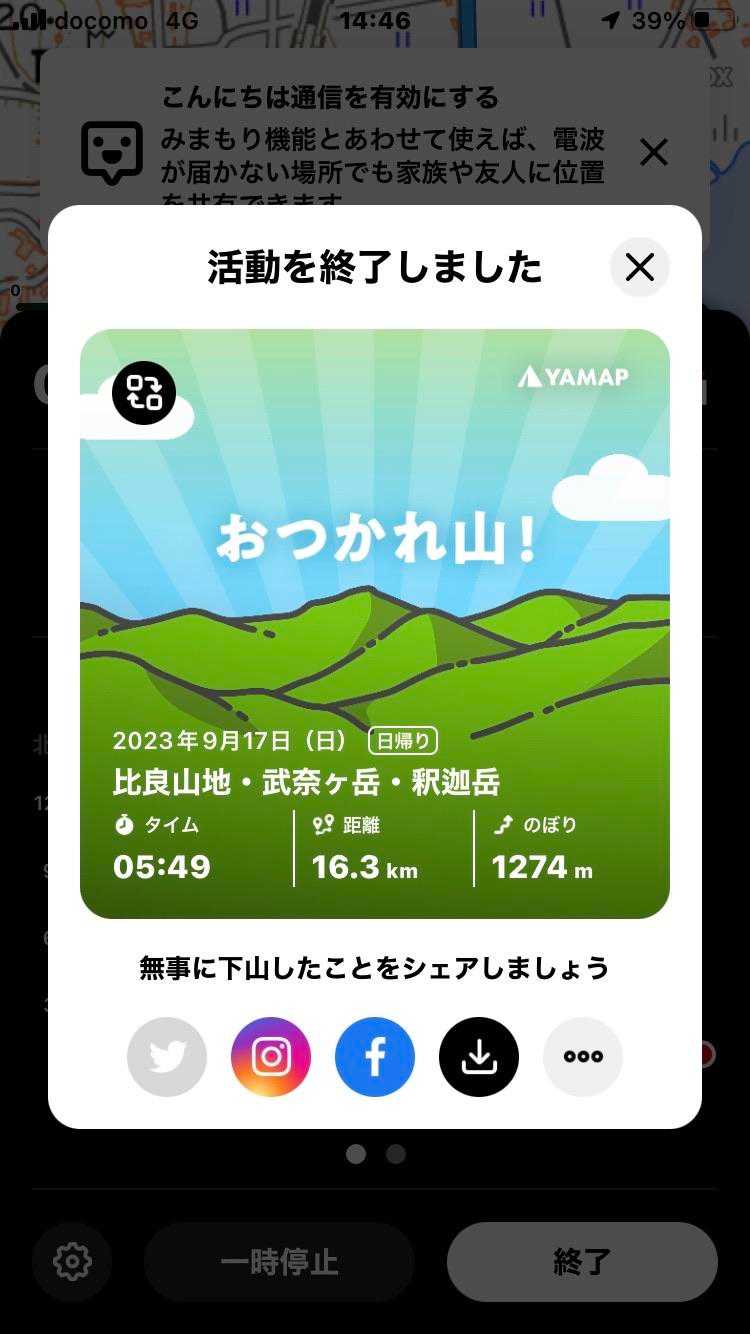The image size is (750, 1334).
Task: Tap the 一時停止 pause button
Action: pyautogui.click(x=279, y=1261)
